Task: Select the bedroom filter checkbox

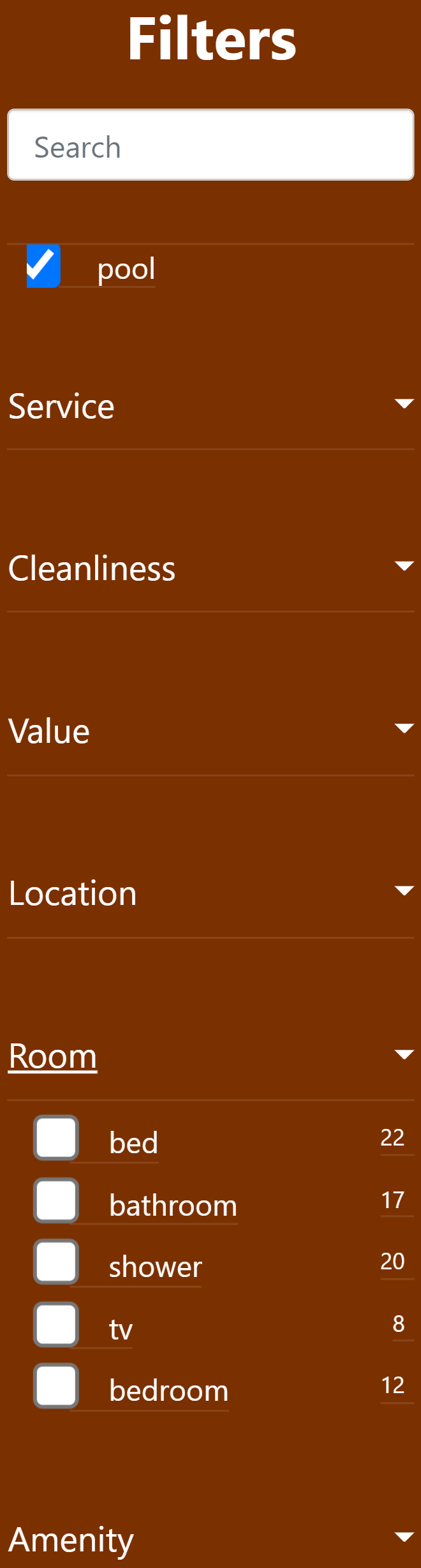Action: (56, 1385)
